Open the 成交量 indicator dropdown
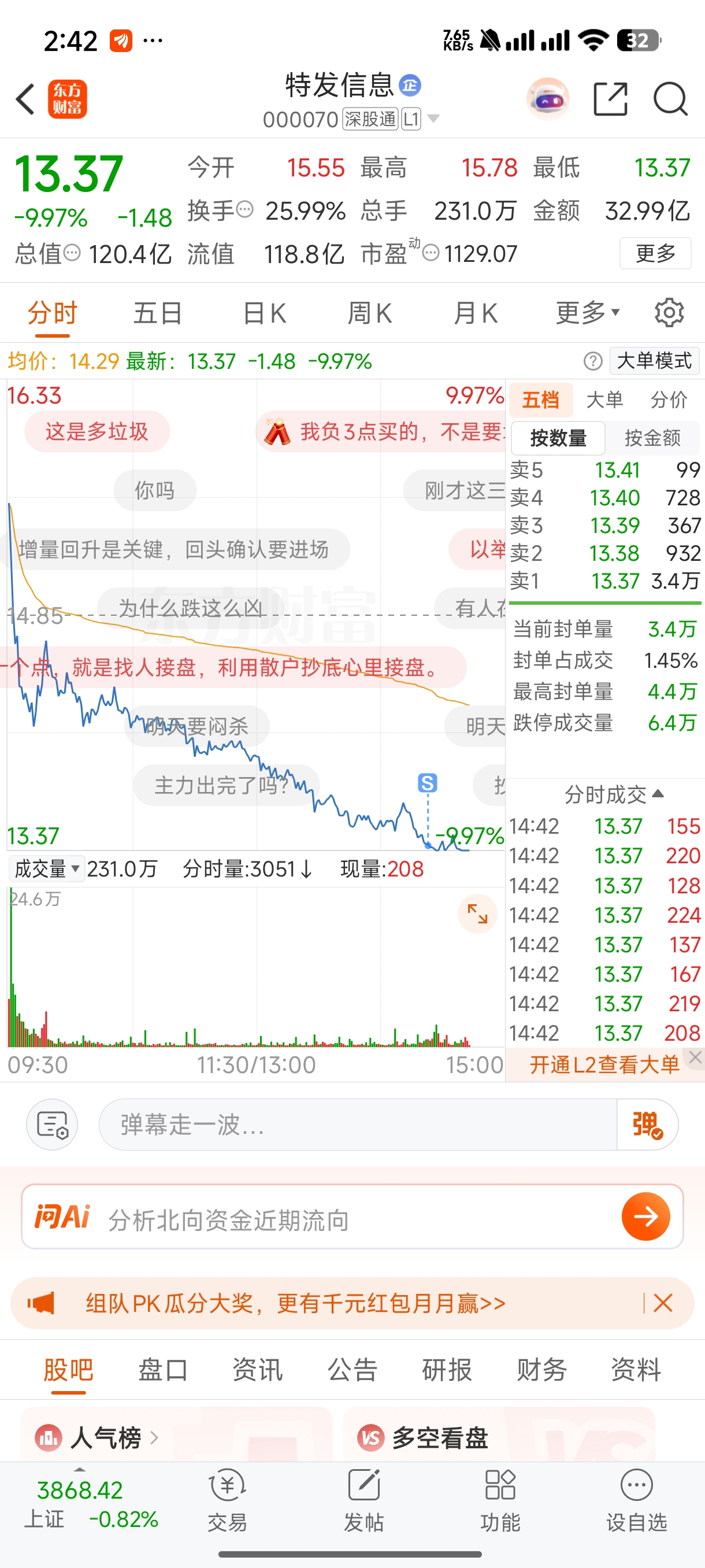This screenshot has width=705, height=1568. 46,868
